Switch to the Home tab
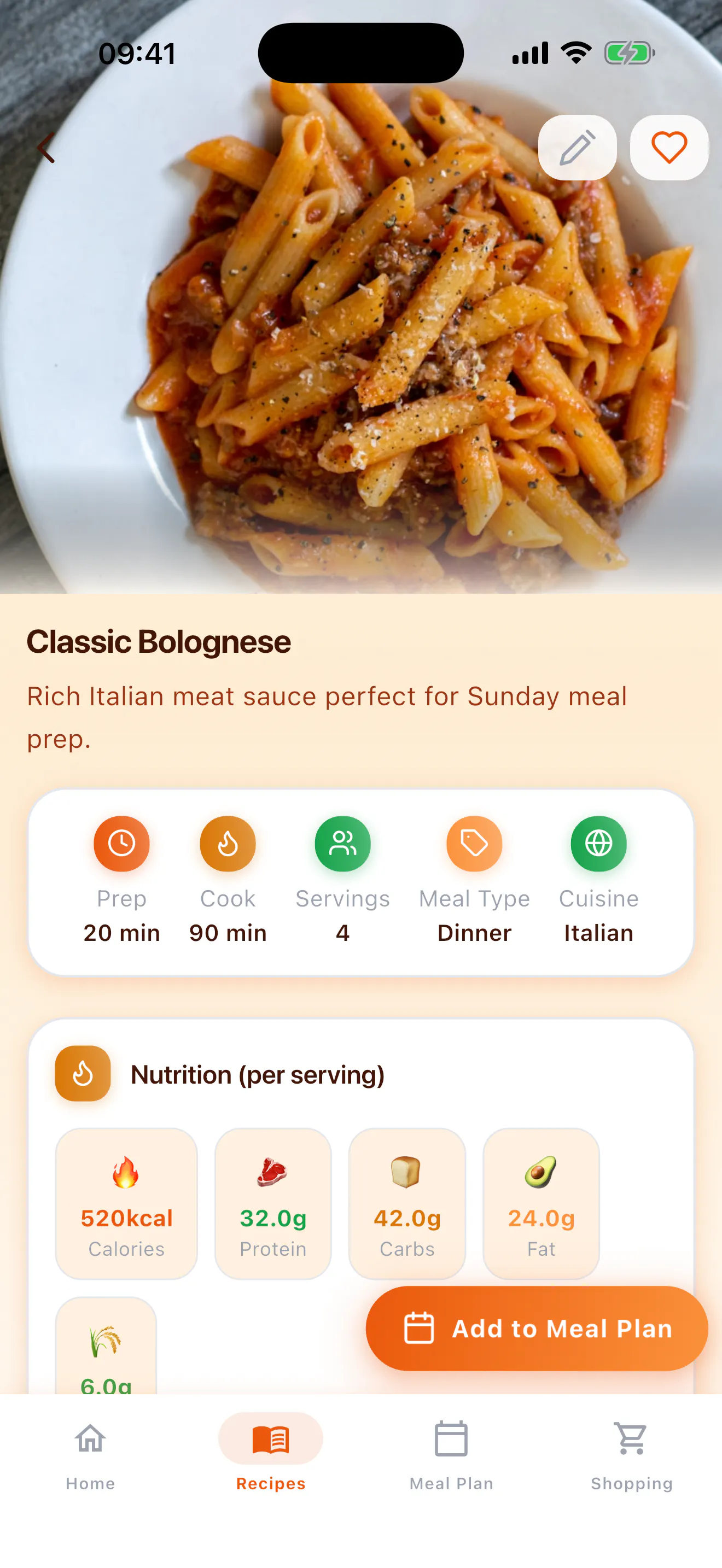Image resolution: width=722 pixels, height=1568 pixels. [x=90, y=1456]
